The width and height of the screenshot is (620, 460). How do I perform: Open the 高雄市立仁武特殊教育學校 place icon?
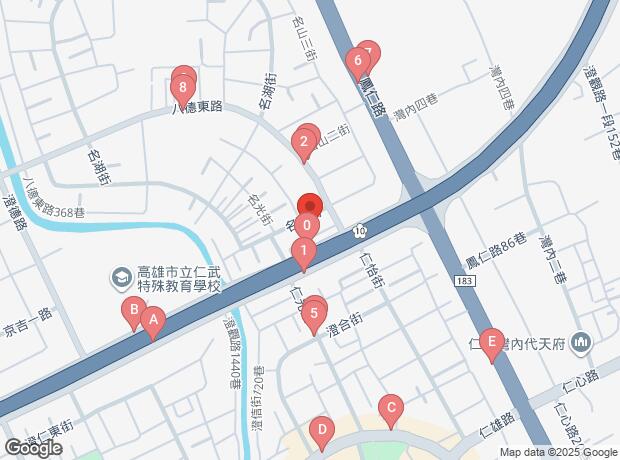120,276
